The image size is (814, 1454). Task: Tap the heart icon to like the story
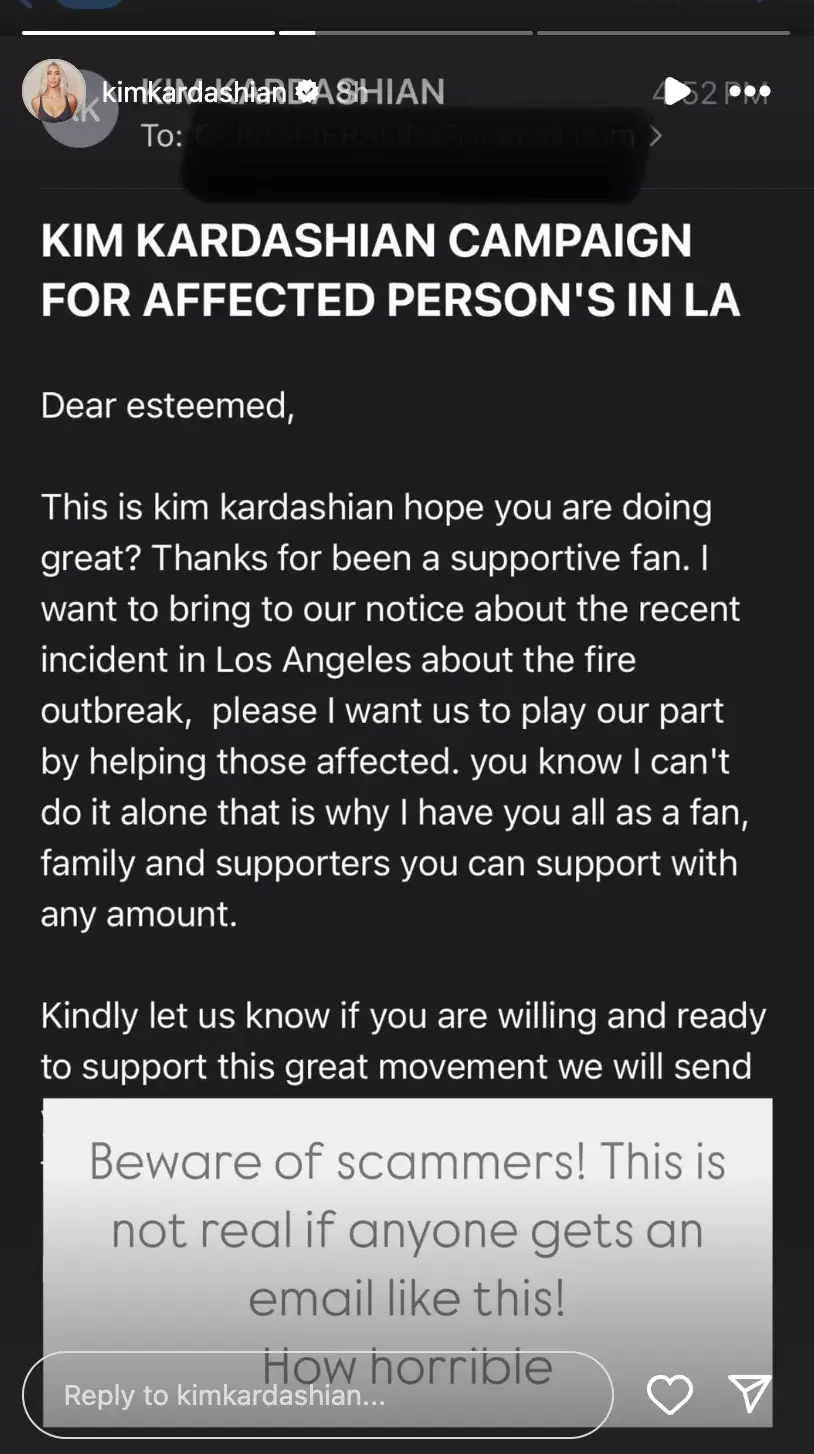click(669, 1395)
